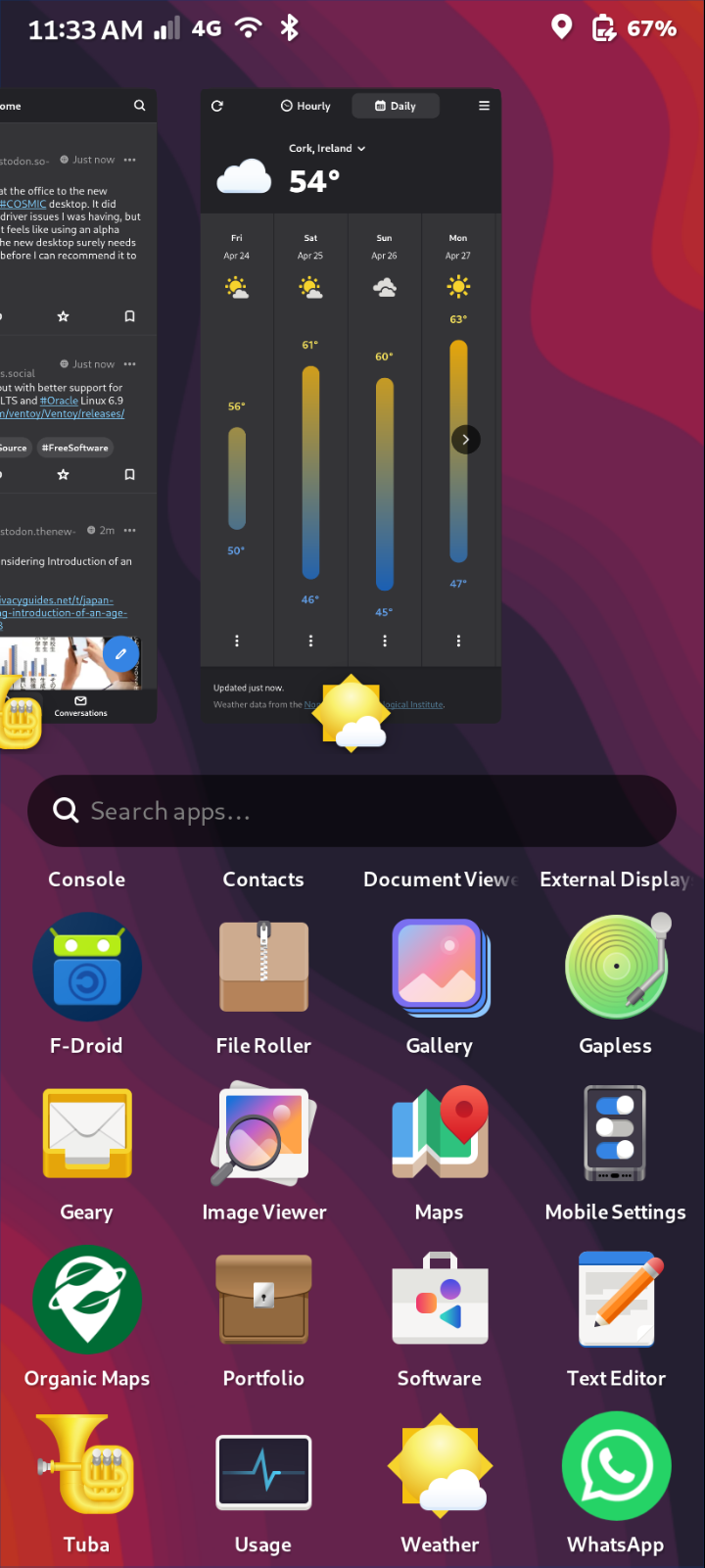Tap the Search apps field
This screenshot has width=705, height=1568.
[x=351, y=811]
